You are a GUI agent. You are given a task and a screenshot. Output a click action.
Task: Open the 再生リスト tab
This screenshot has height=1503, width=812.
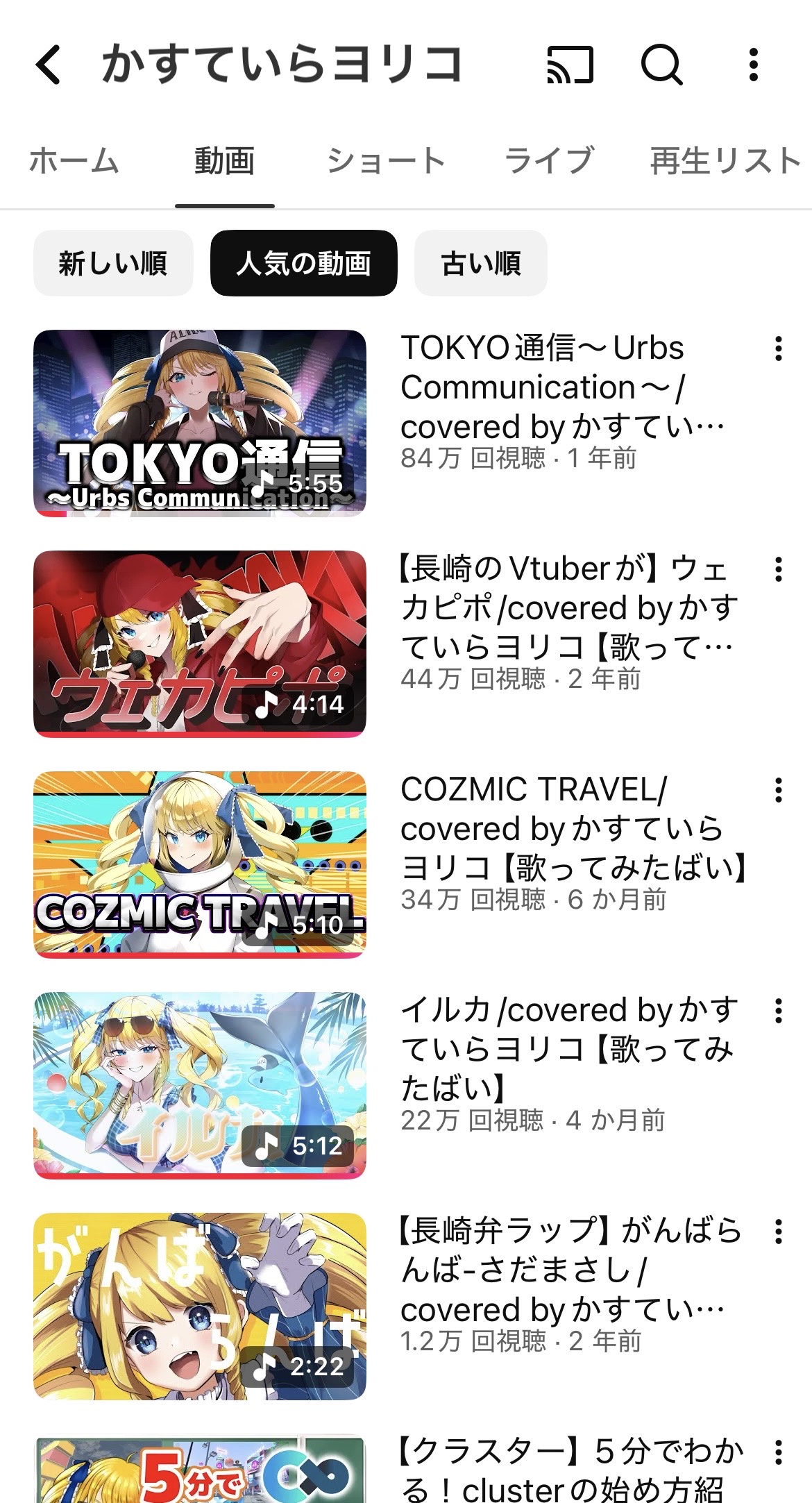pos(725,161)
